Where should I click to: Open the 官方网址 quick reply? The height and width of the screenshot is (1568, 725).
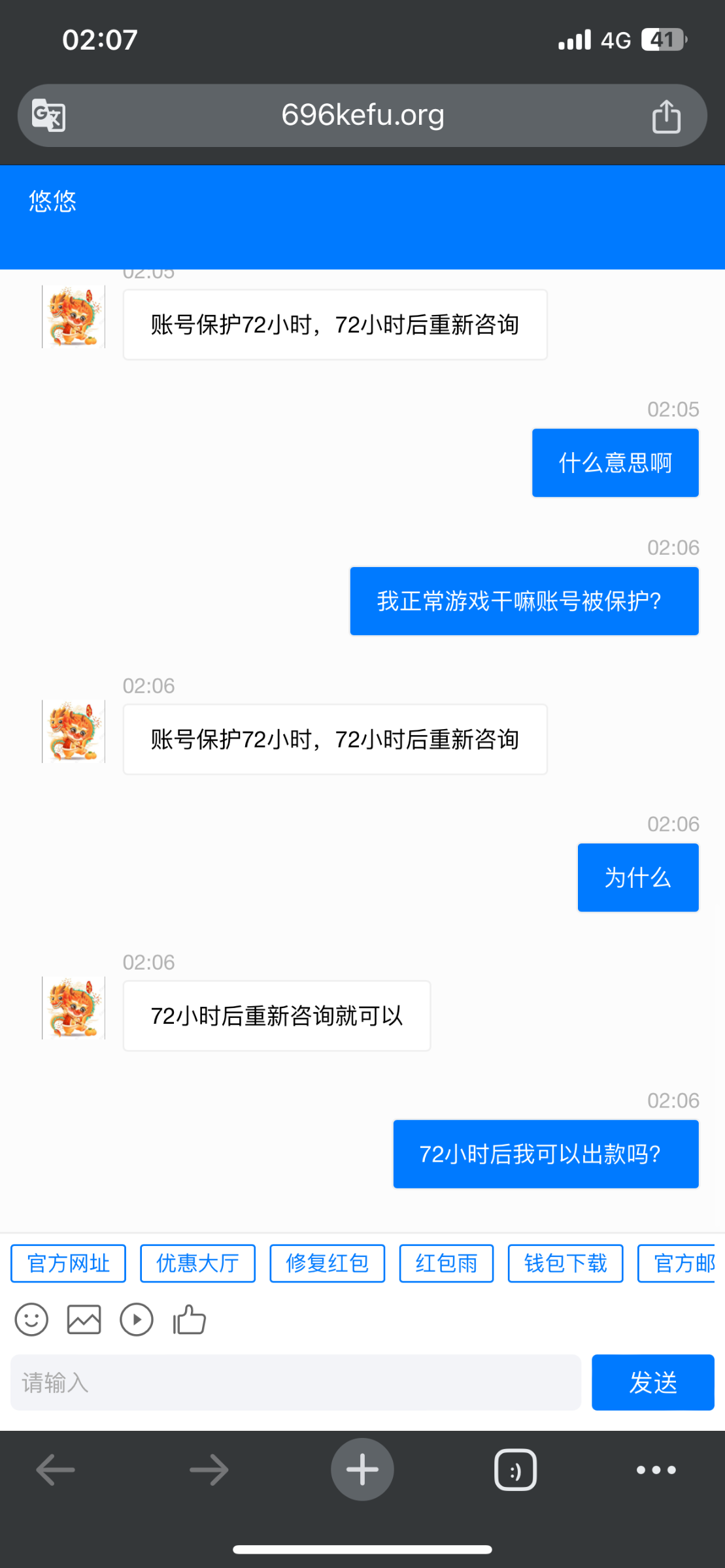click(68, 1263)
